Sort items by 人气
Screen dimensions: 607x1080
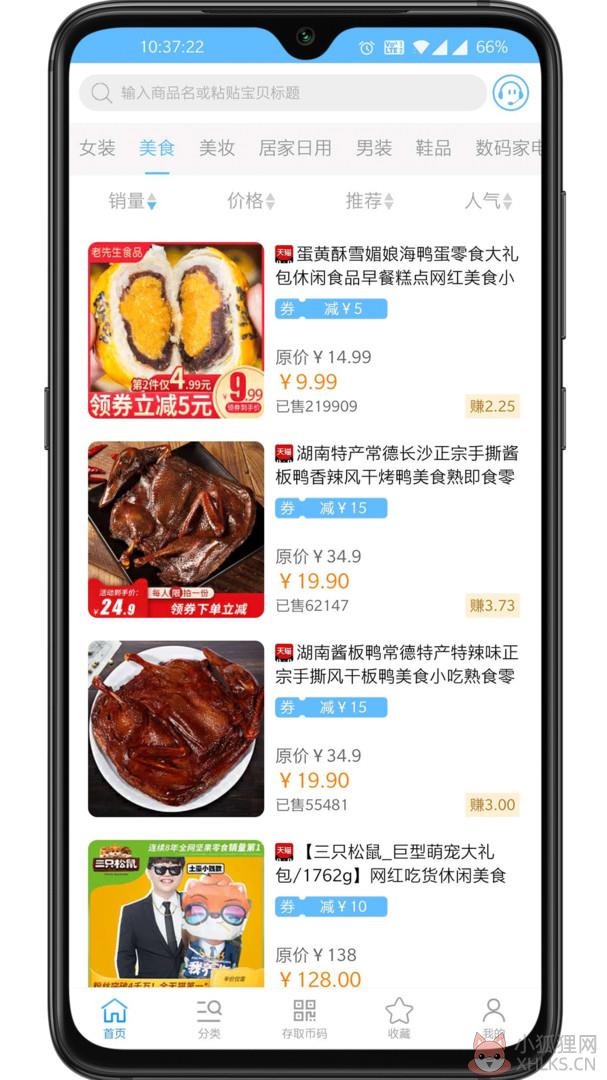pos(488,201)
